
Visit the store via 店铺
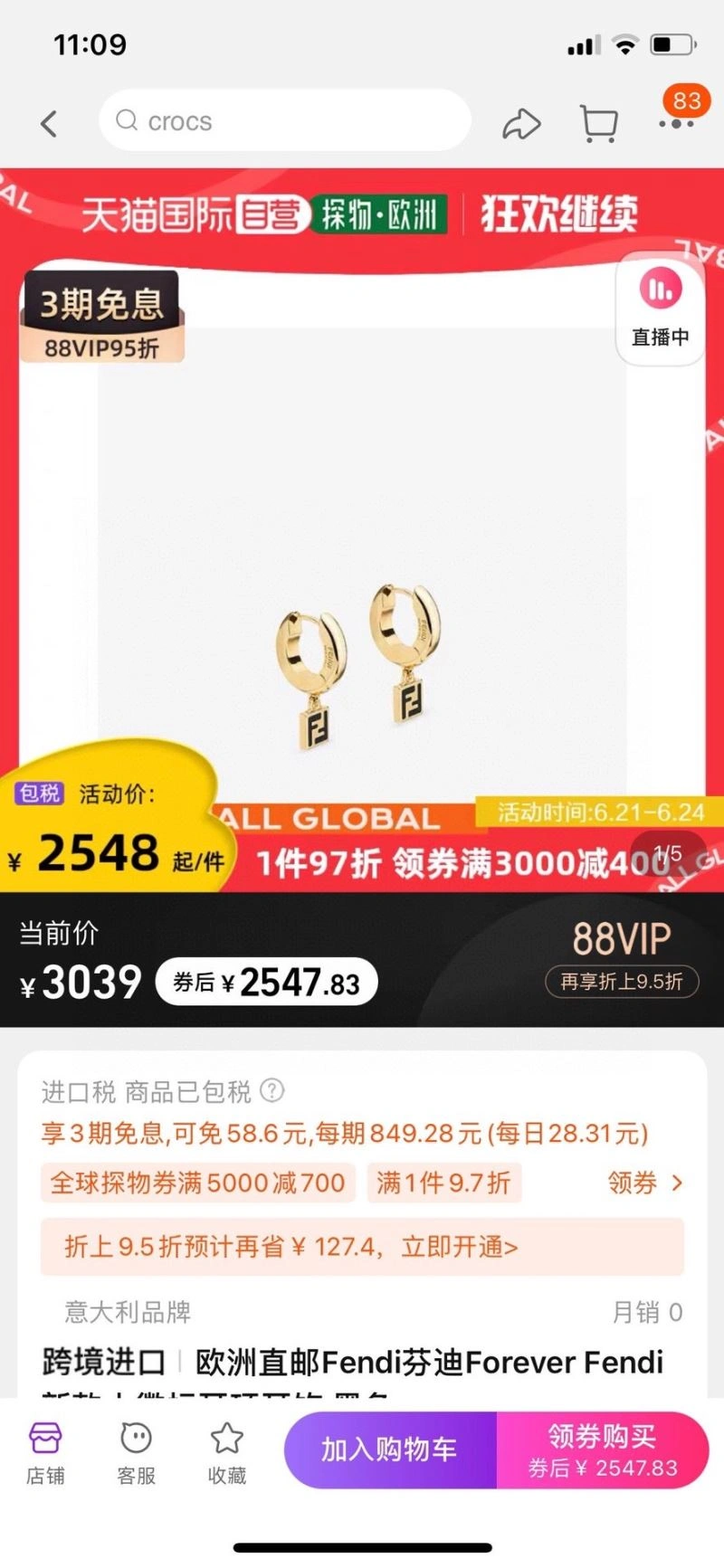(x=45, y=1452)
